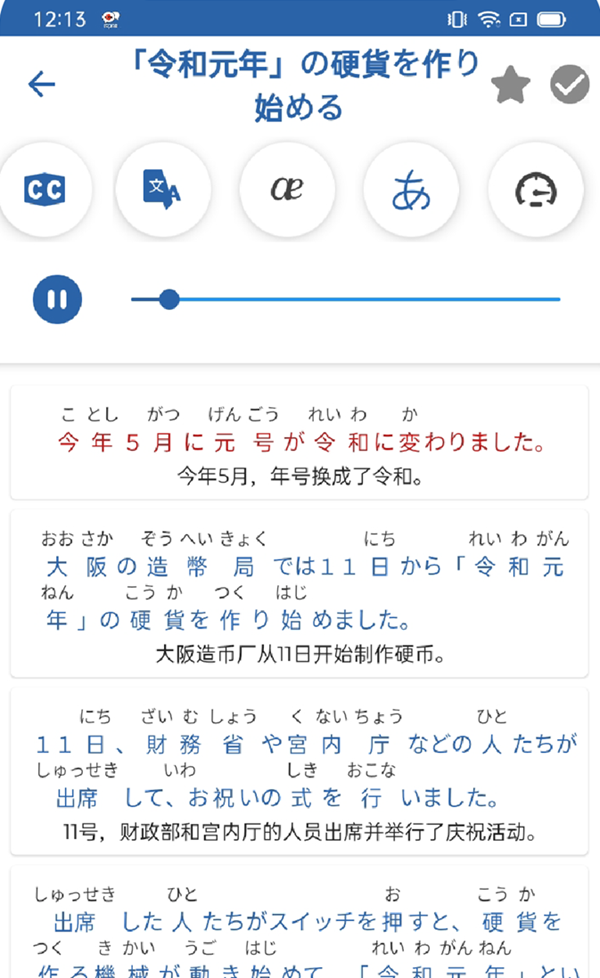Viewport: 600px width, 978px height.
Task: Select the sentence about 財務省や宮内庁
Action: coord(300,770)
